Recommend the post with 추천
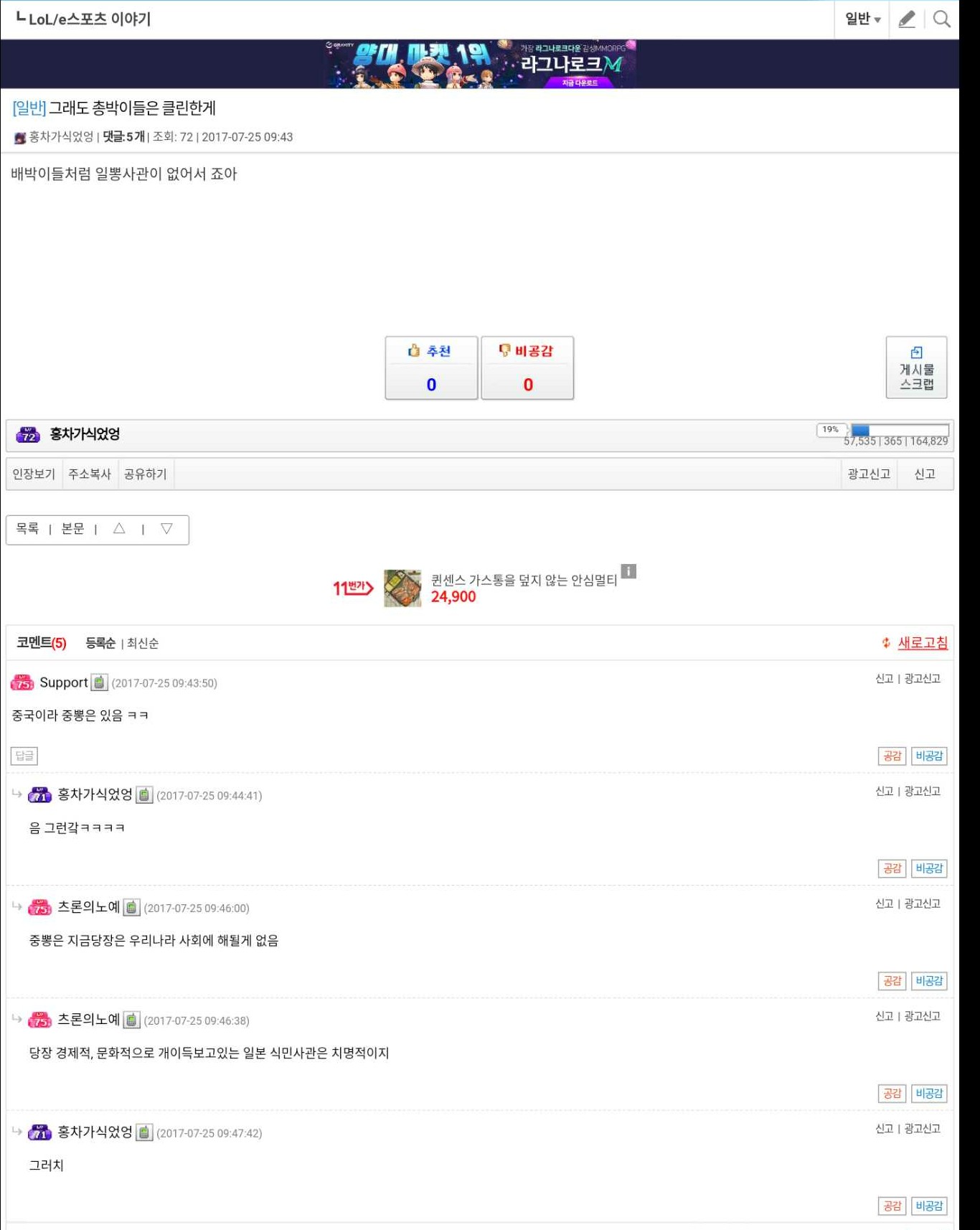 tap(431, 367)
